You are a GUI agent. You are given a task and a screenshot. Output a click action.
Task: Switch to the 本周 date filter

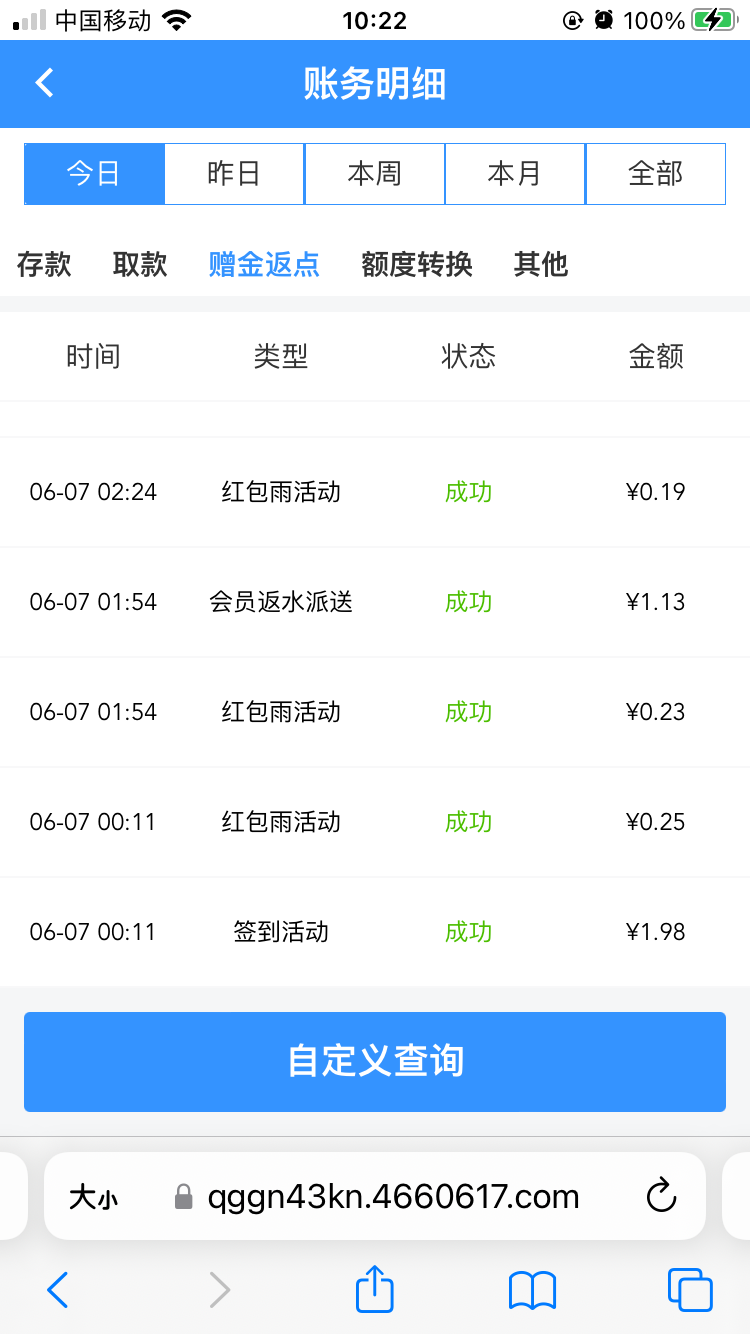[x=374, y=174]
